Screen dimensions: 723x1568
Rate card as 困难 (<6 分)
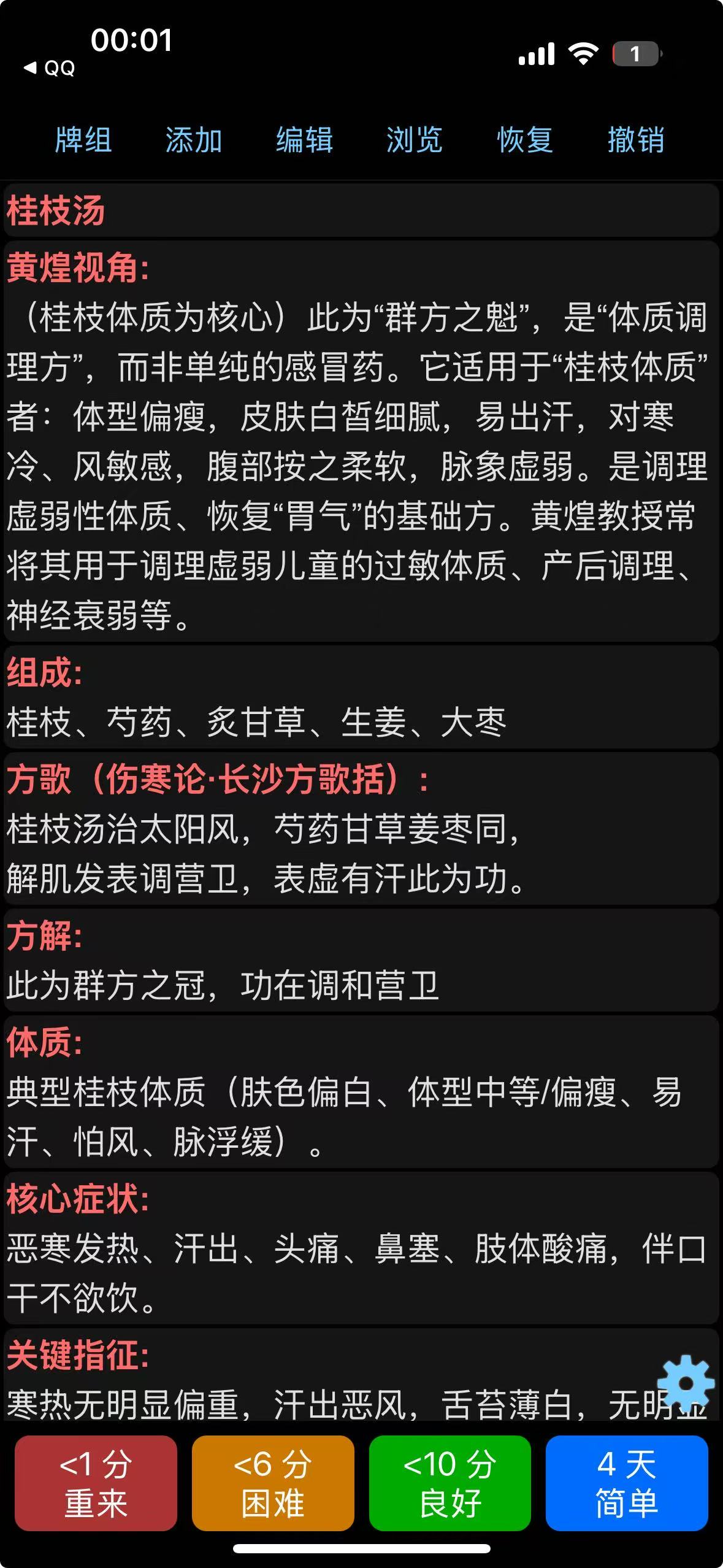[x=273, y=1483]
